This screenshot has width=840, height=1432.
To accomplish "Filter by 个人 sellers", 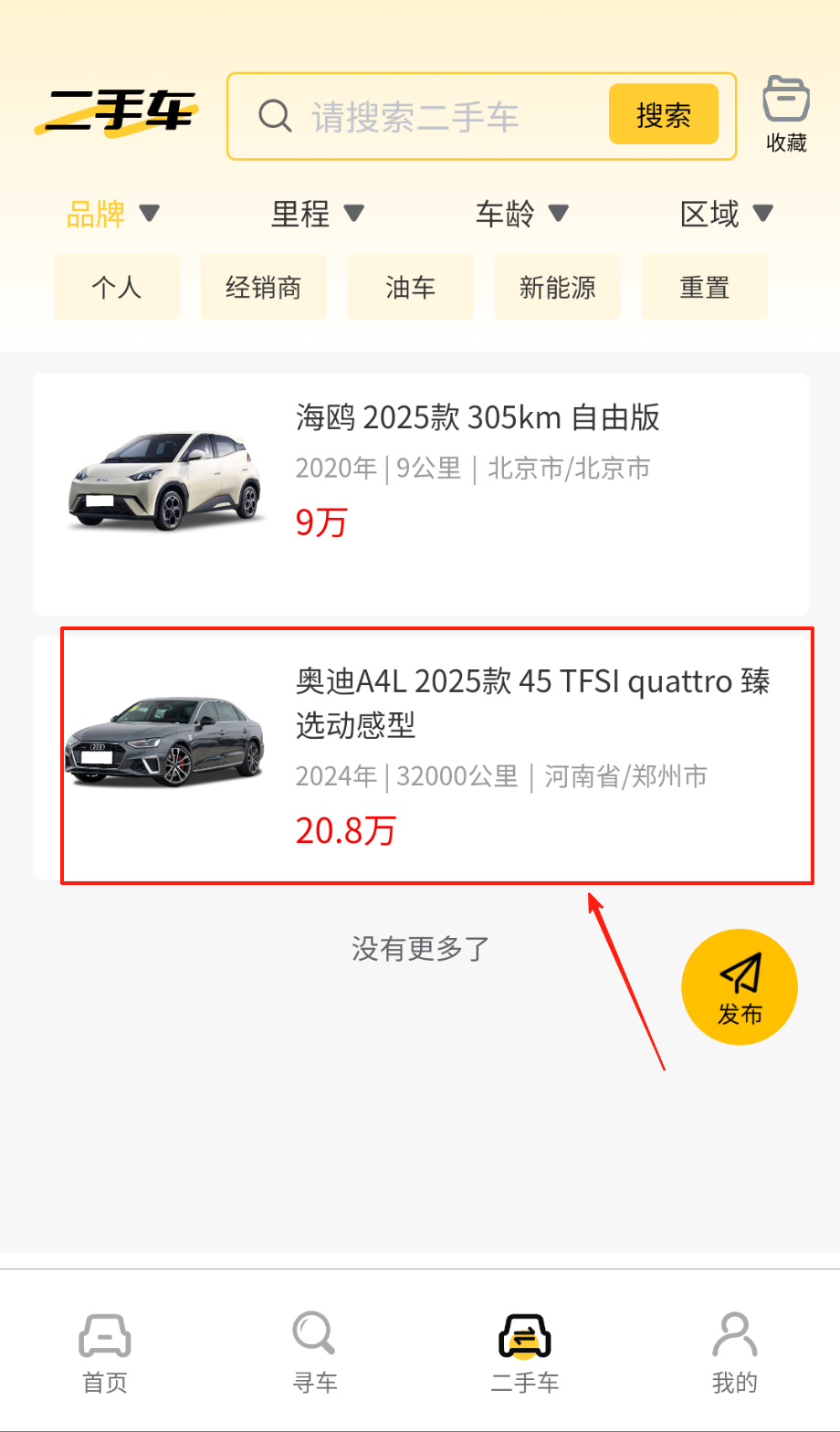I will click(117, 288).
